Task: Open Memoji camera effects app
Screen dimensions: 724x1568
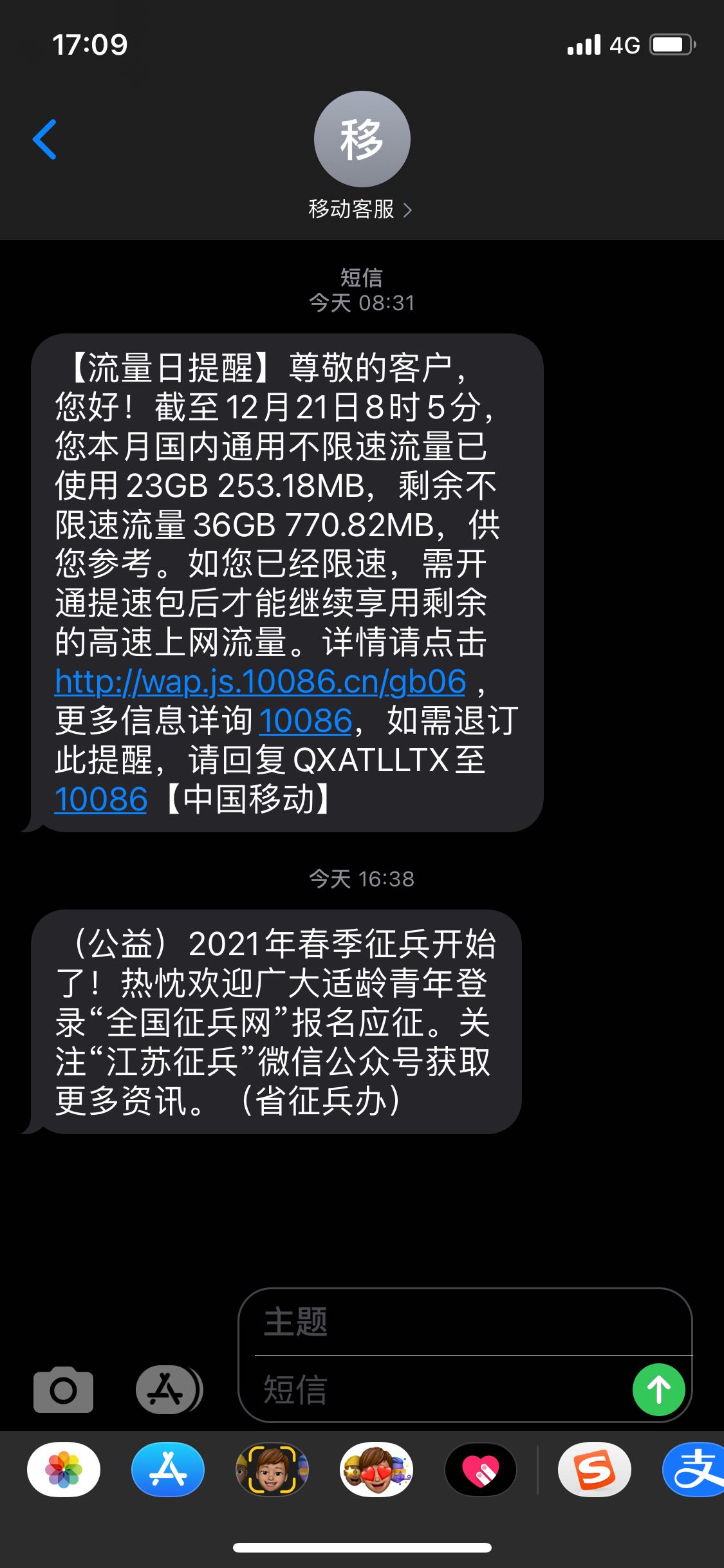Action: (272, 1470)
